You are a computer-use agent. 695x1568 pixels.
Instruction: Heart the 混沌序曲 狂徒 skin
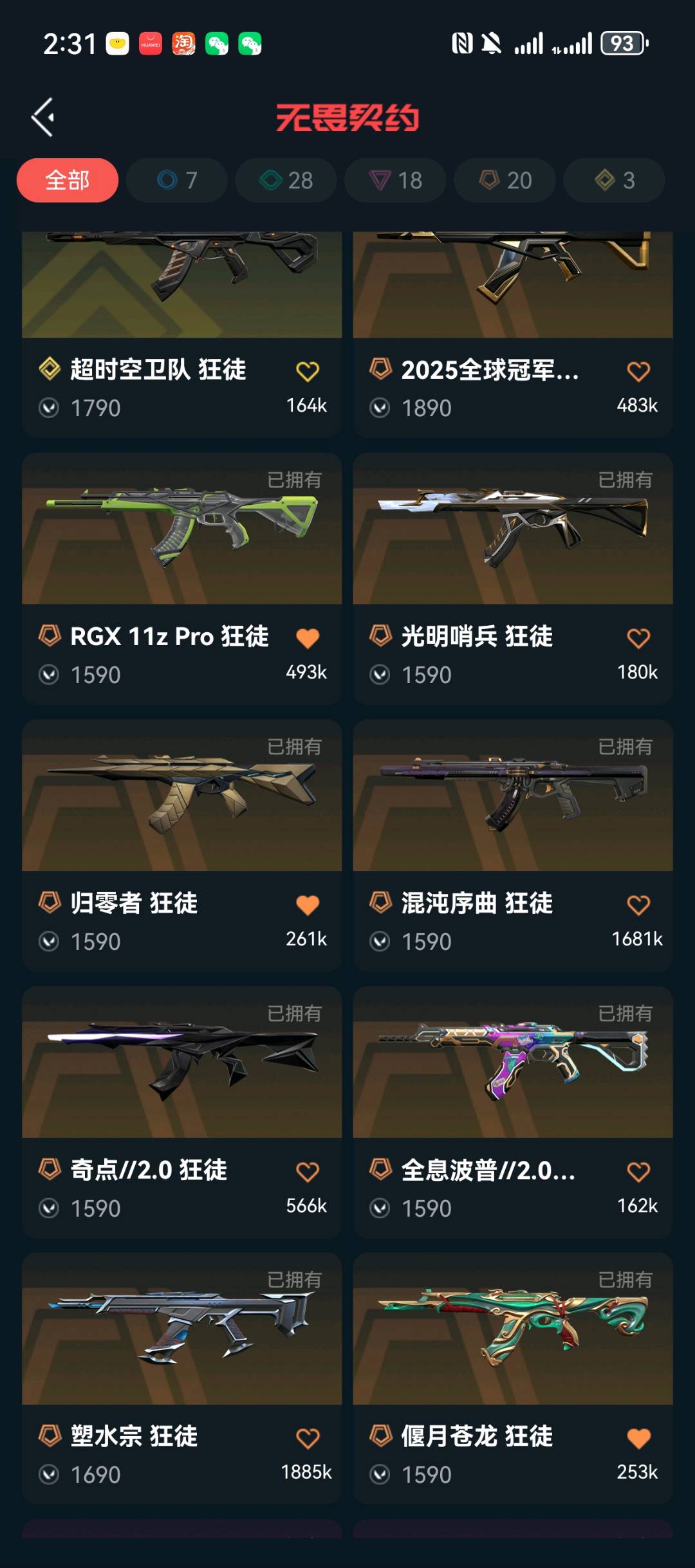tap(638, 905)
